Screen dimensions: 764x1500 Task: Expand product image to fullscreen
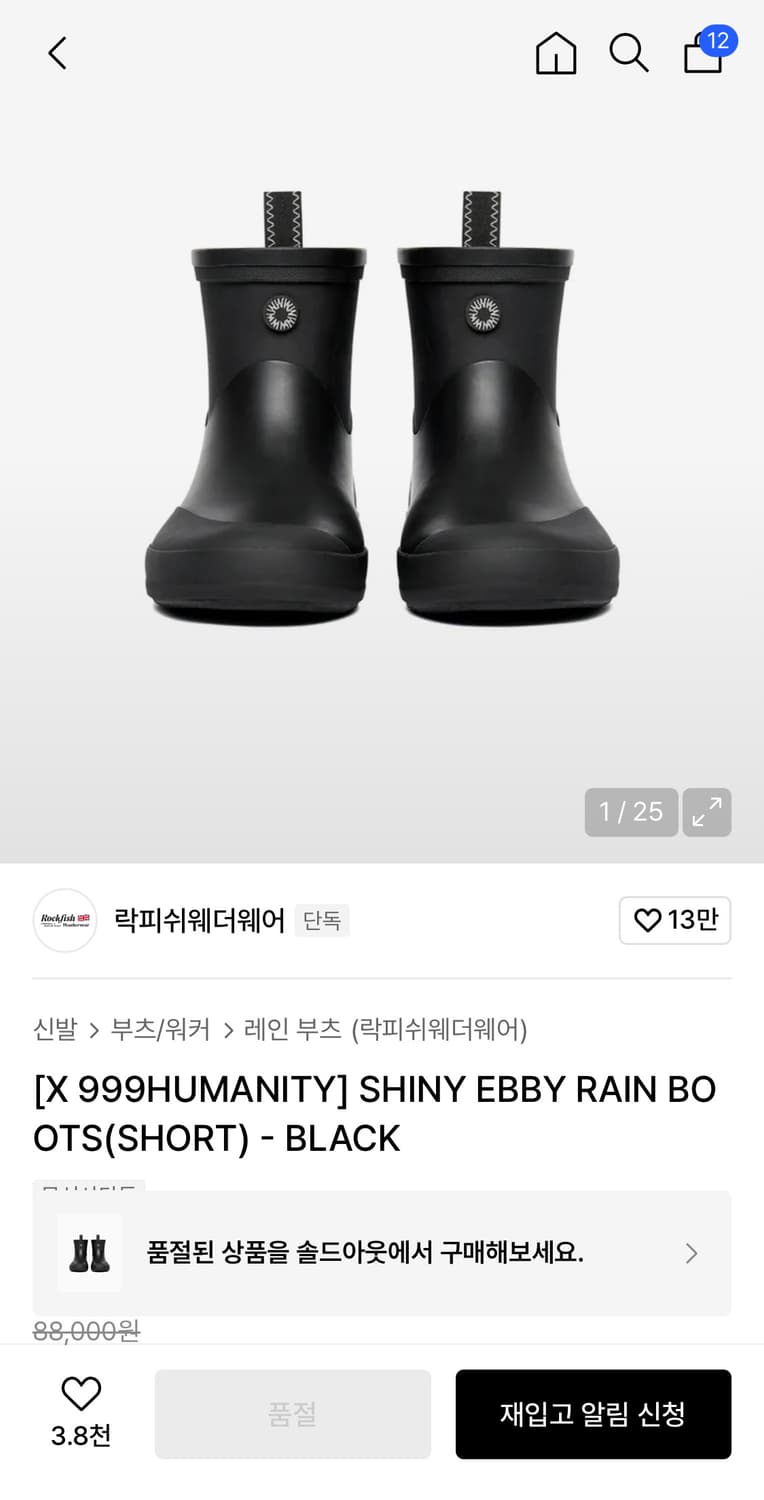pyautogui.click(x=707, y=812)
